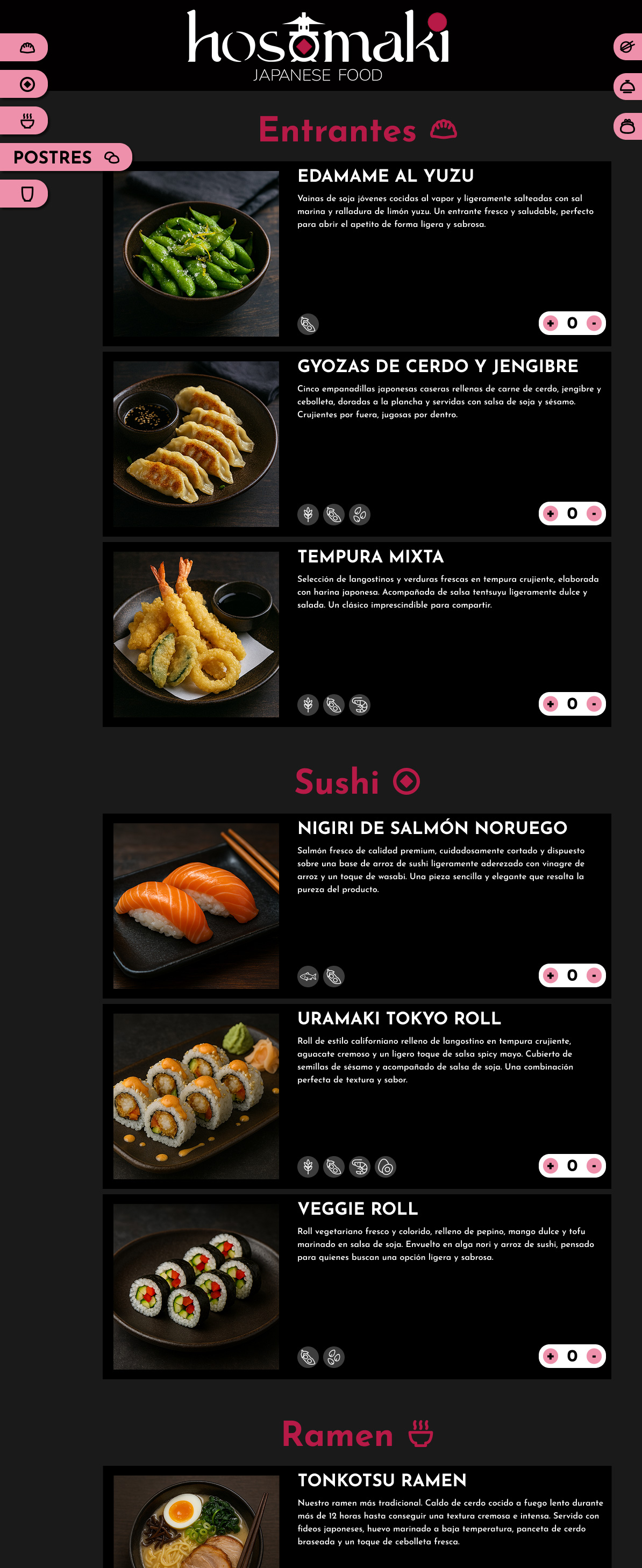Viewport: 642px width, 1568px height.
Task: Decrease Tempura Mixta quantity
Action: [594, 704]
